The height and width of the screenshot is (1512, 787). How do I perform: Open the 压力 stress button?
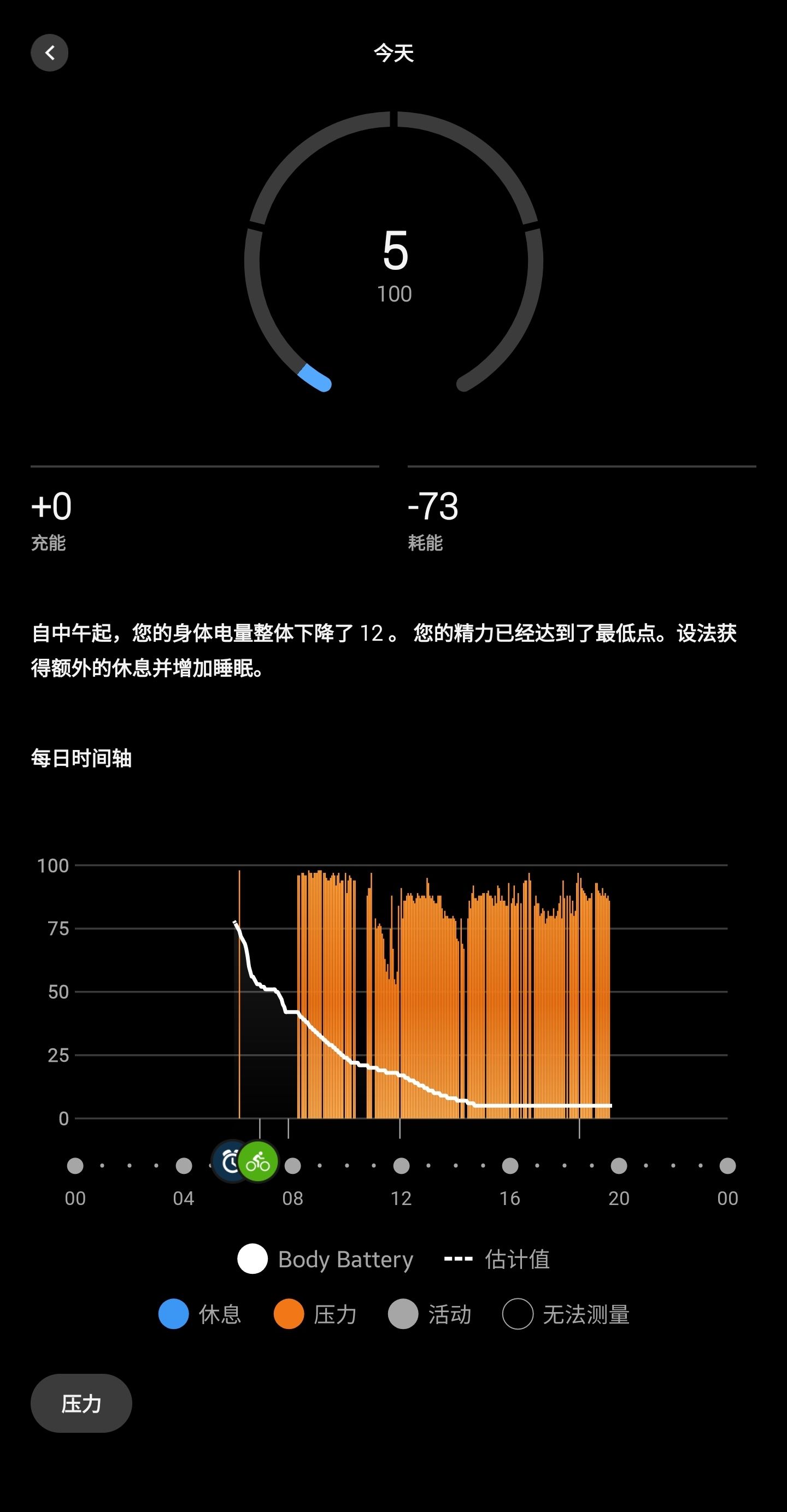click(81, 1403)
